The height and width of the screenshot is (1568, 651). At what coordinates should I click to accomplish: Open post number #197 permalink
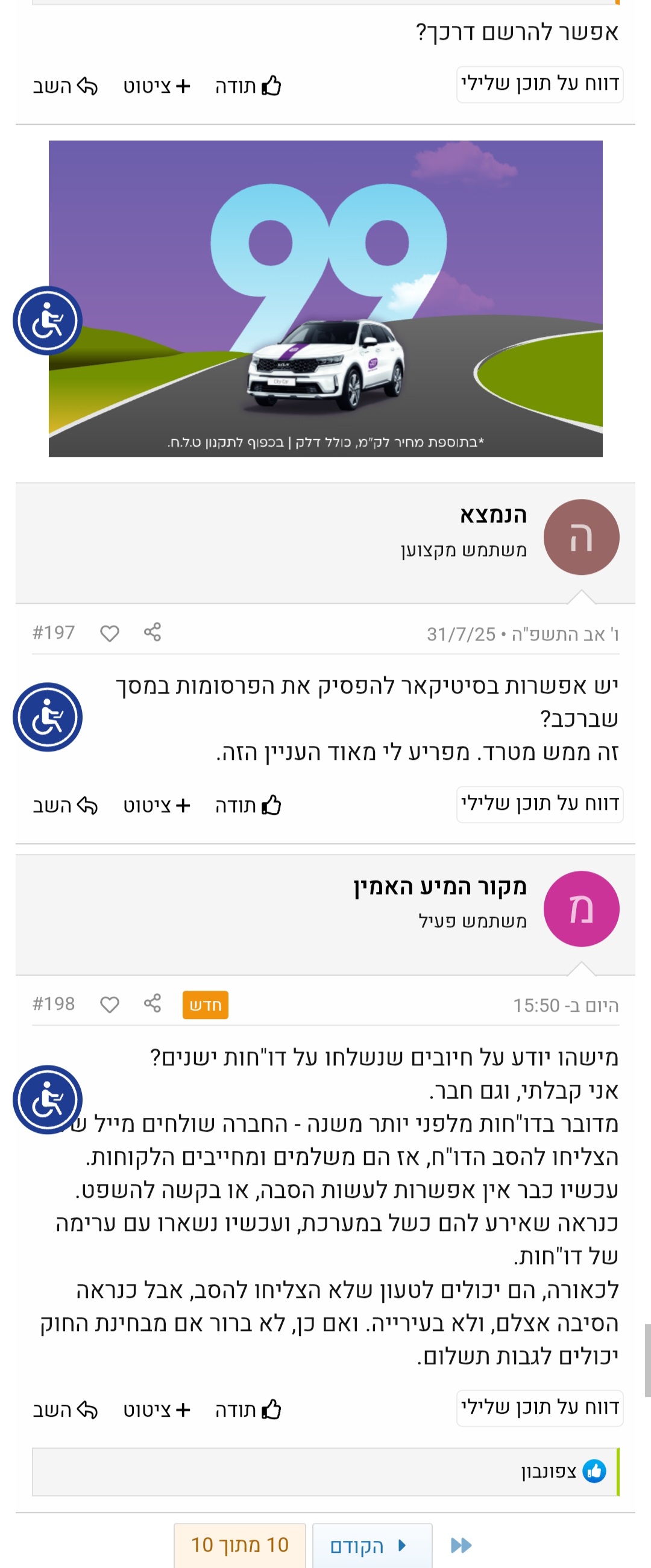[x=54, y=632]
